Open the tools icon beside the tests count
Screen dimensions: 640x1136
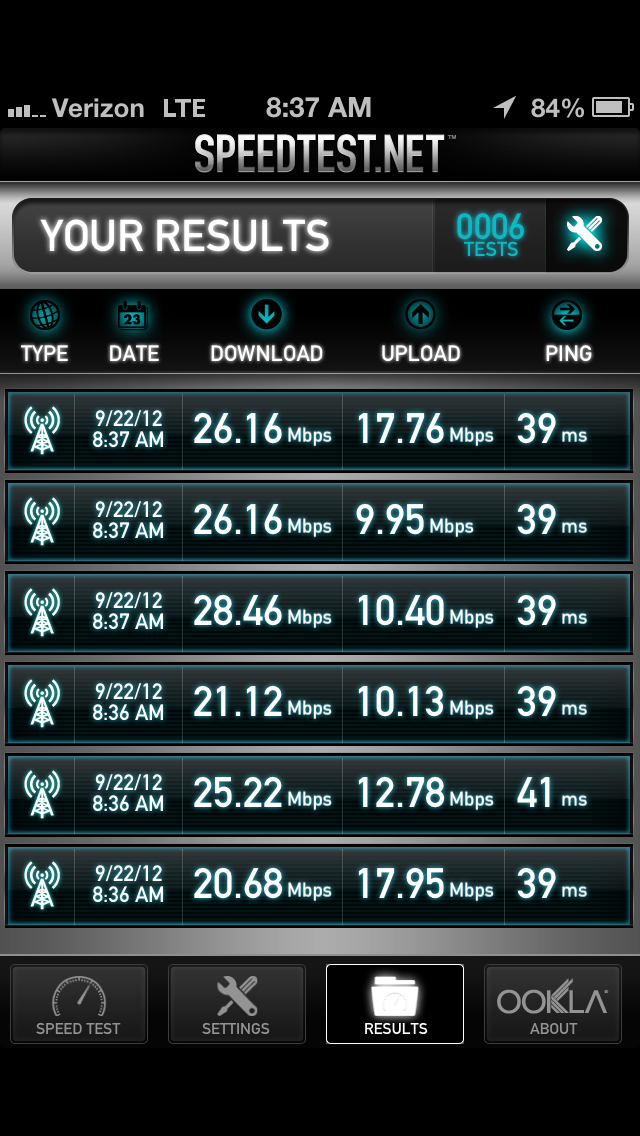[585, 235]
